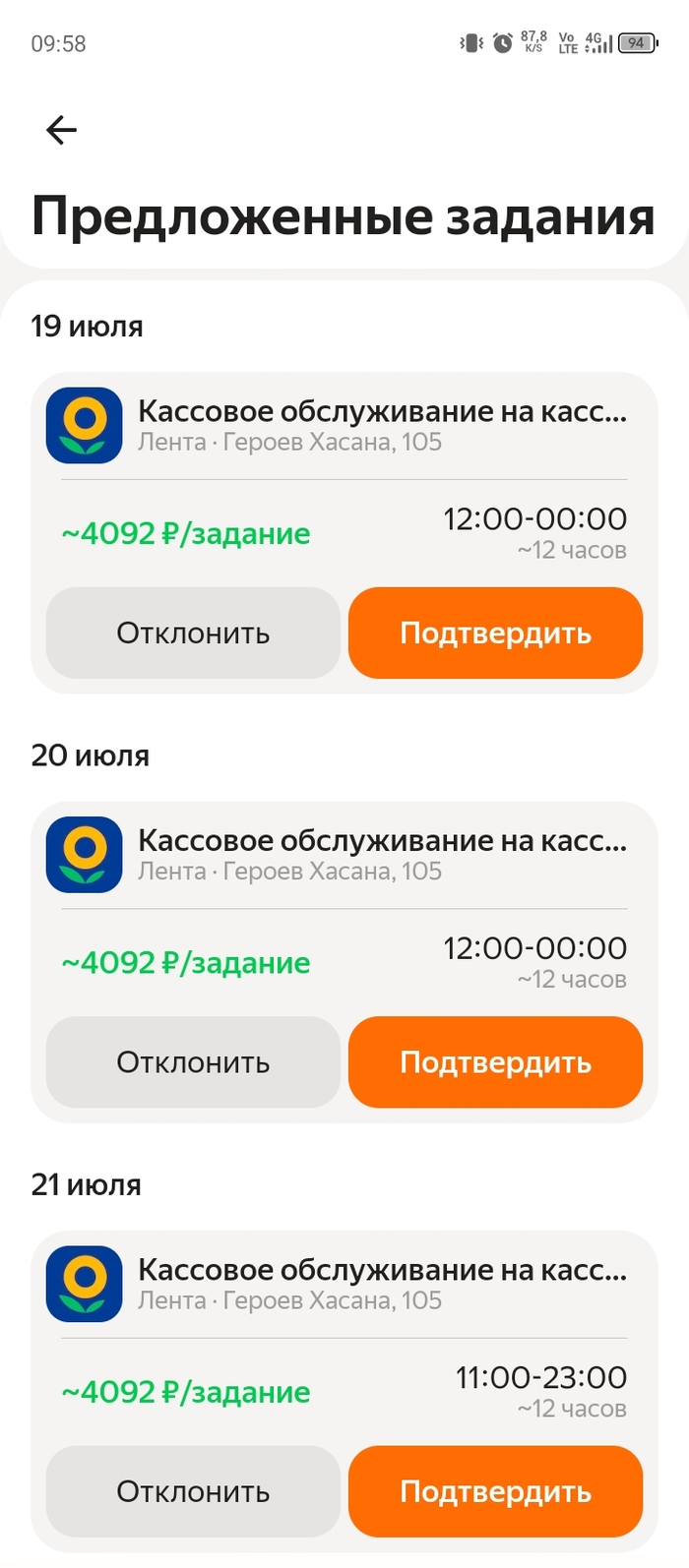Open the 21 июля 11:00-23:00 task card
689x1568 pixels.
[344, 1334]
